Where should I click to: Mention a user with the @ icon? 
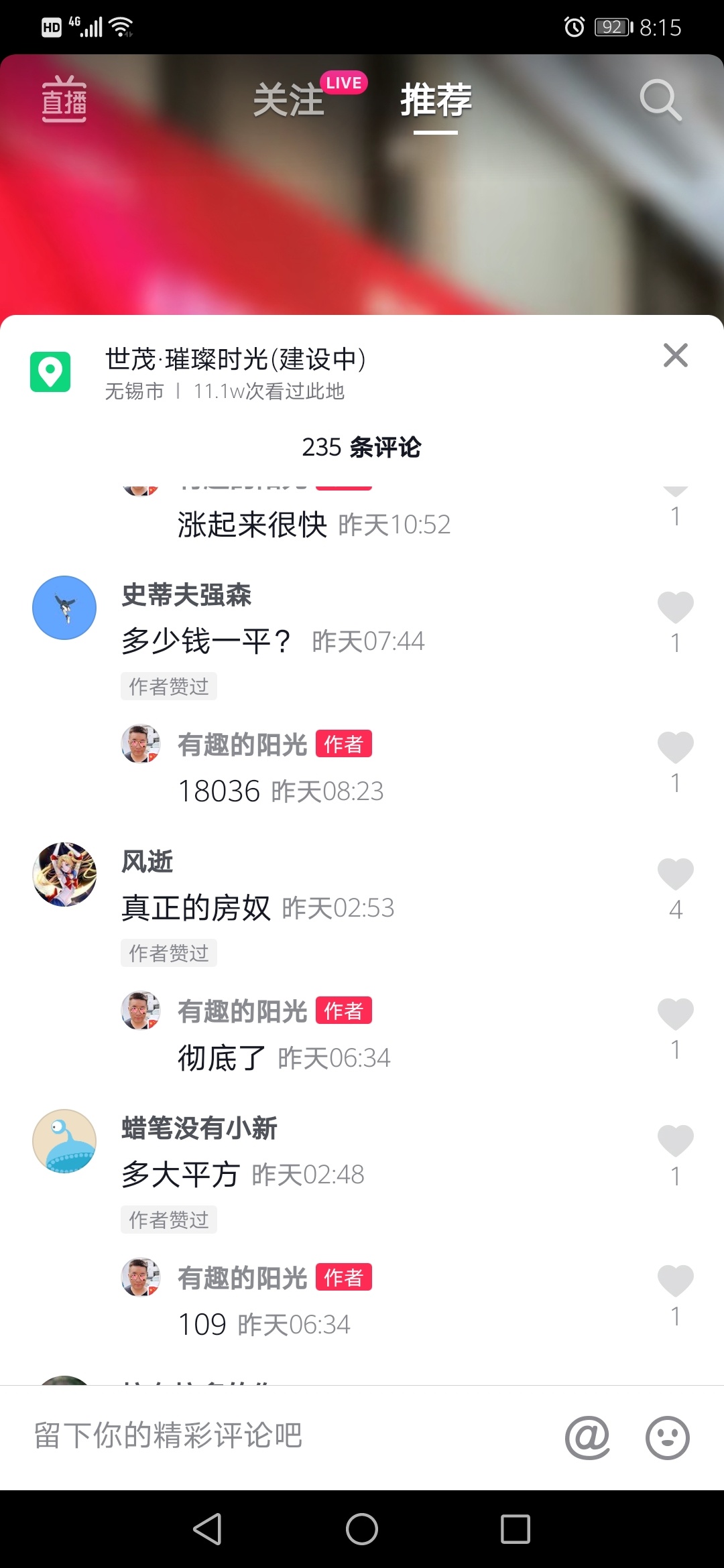(587, 1437)
